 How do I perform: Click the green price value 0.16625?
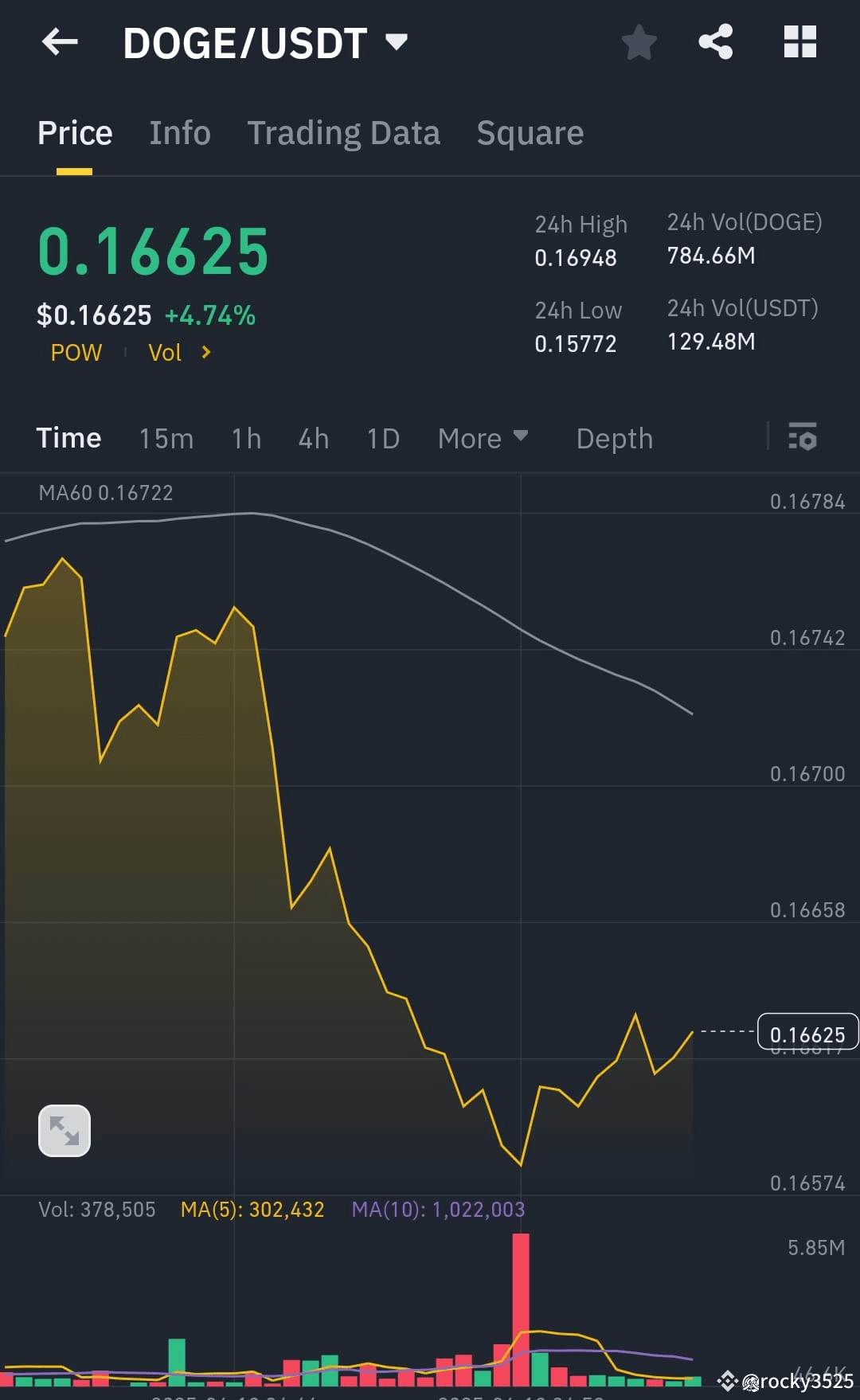(x=154, y=251)
